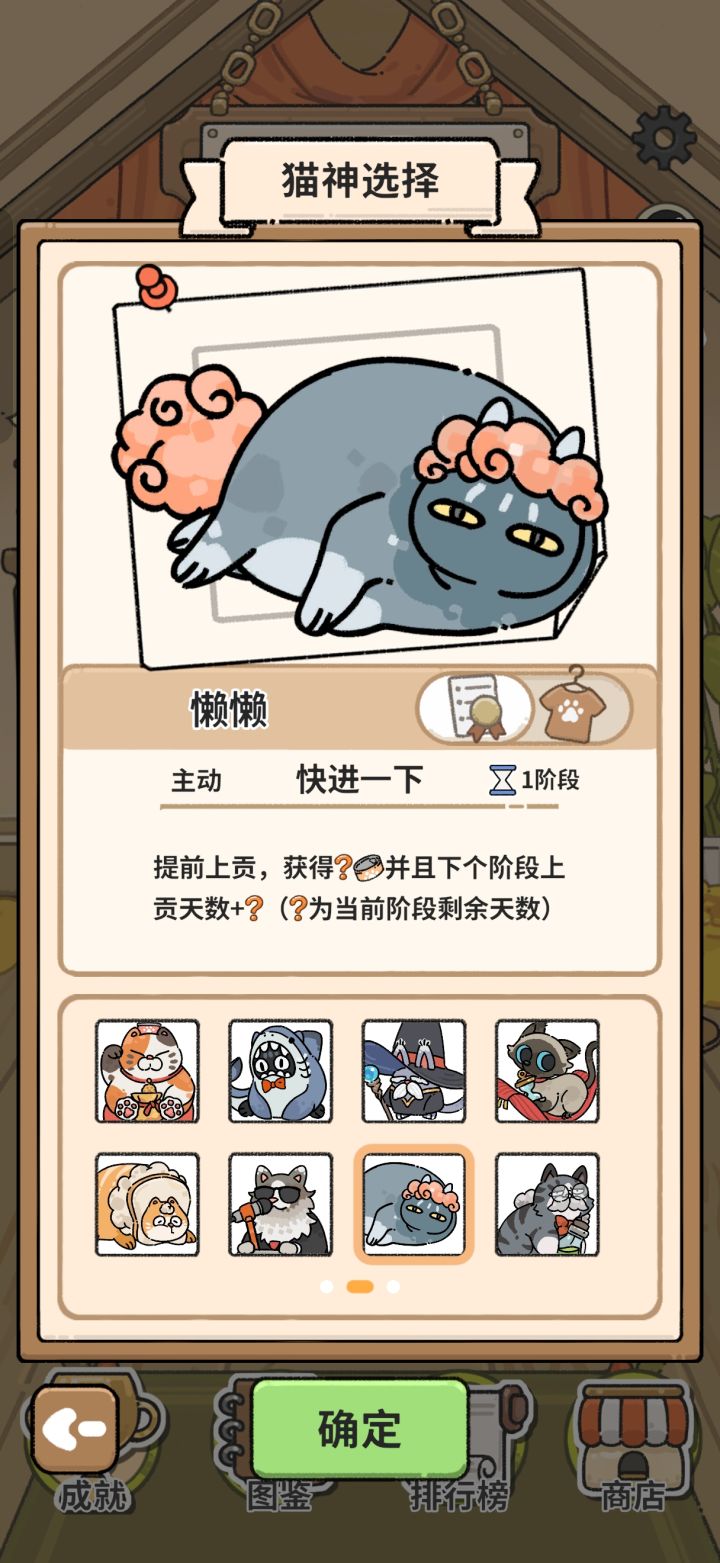Tap the highlighted center page dot

point(360,1288)
